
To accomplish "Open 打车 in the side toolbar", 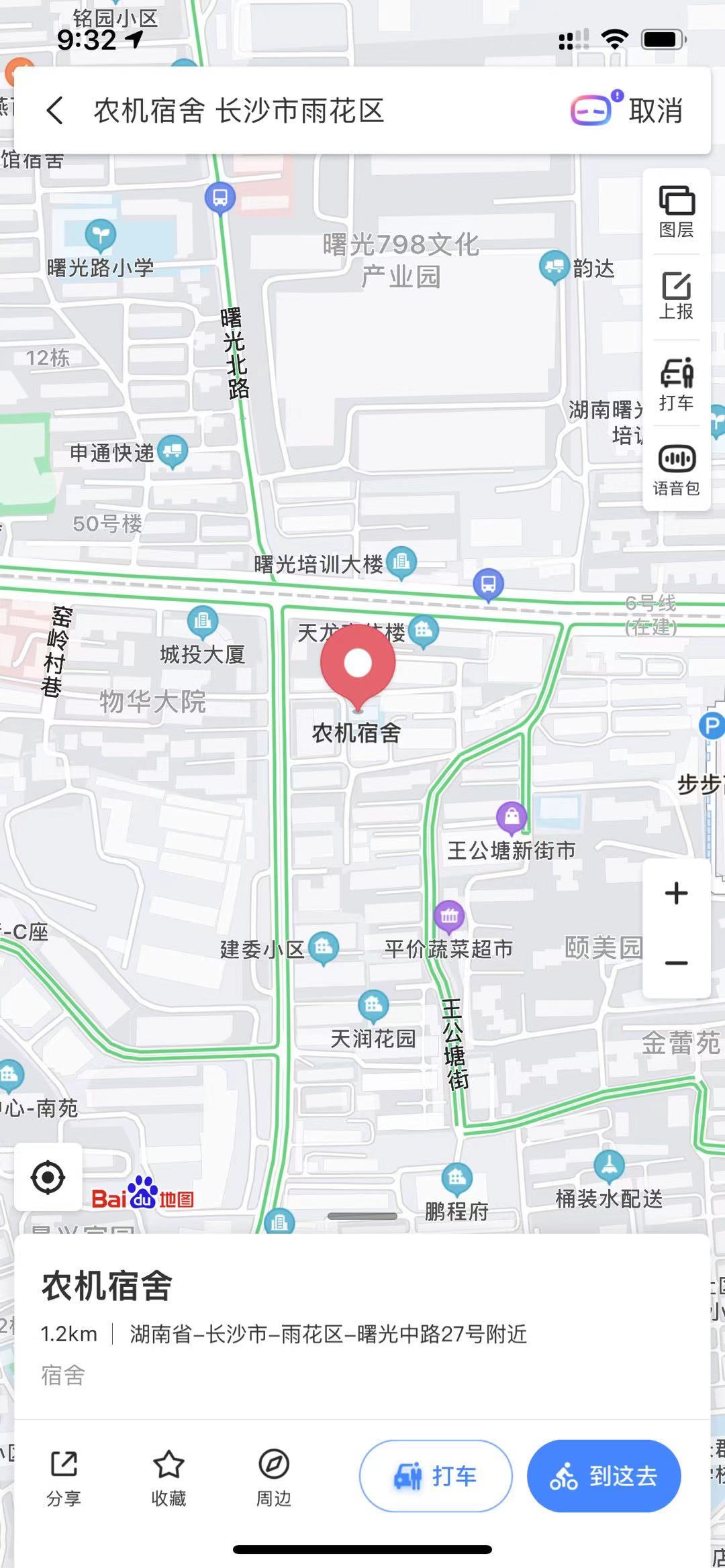I will [x=676, y=384].
